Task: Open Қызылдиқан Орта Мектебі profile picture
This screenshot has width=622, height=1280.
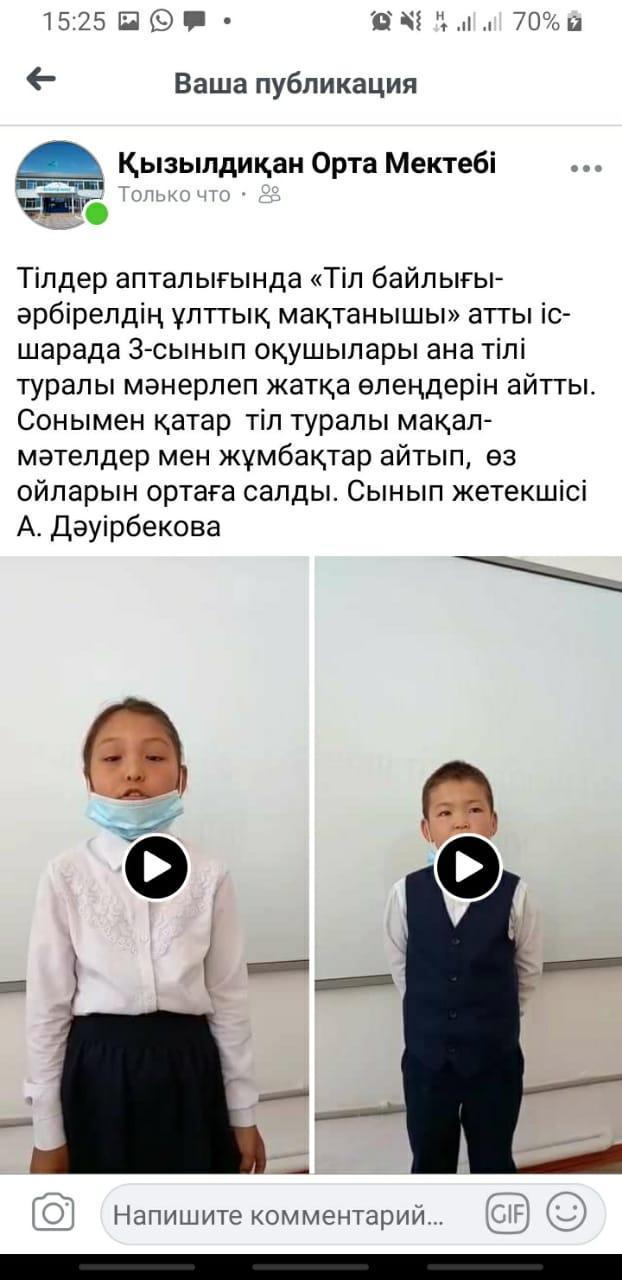Action: coord(58,185)
